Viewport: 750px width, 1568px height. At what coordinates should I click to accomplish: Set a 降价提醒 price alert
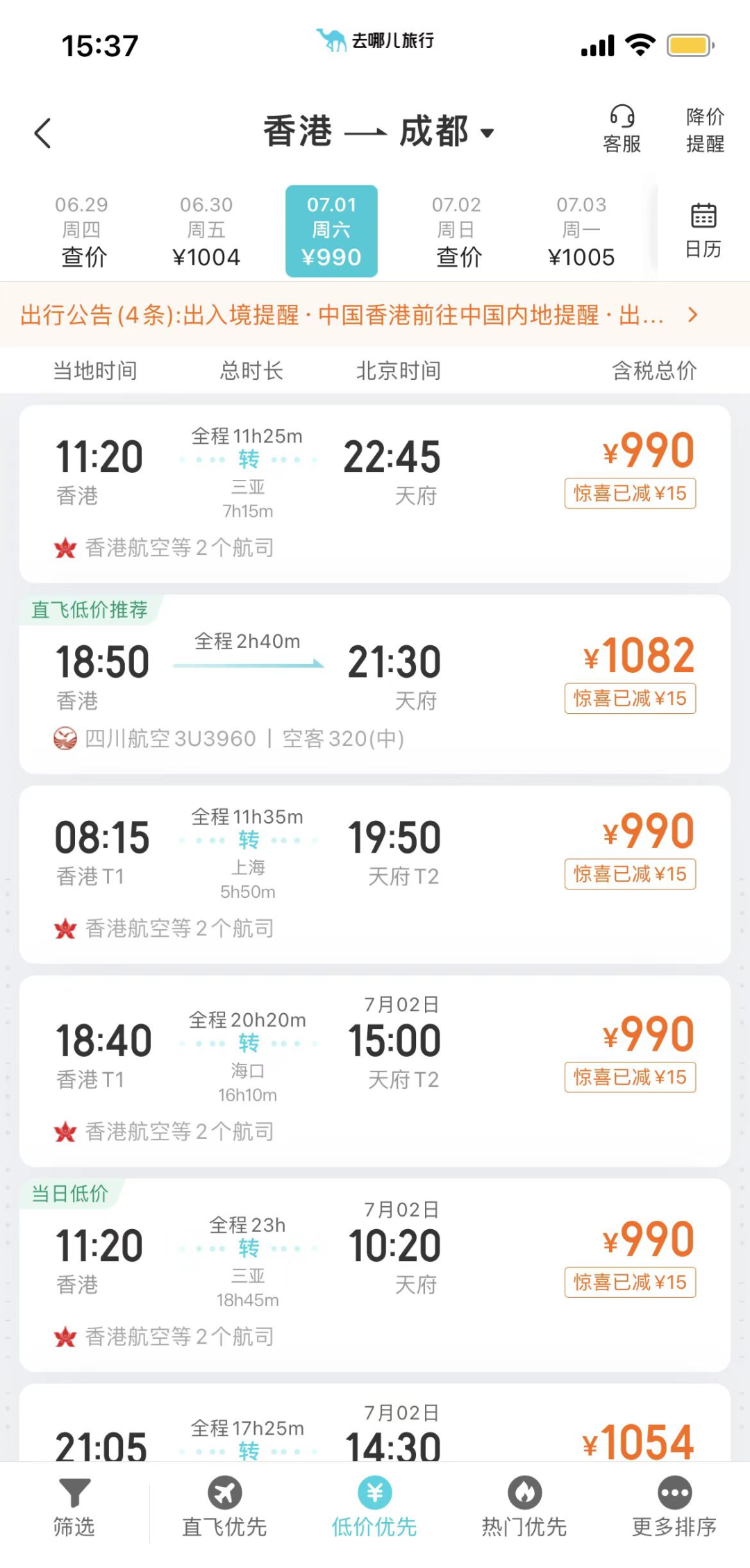704,130
